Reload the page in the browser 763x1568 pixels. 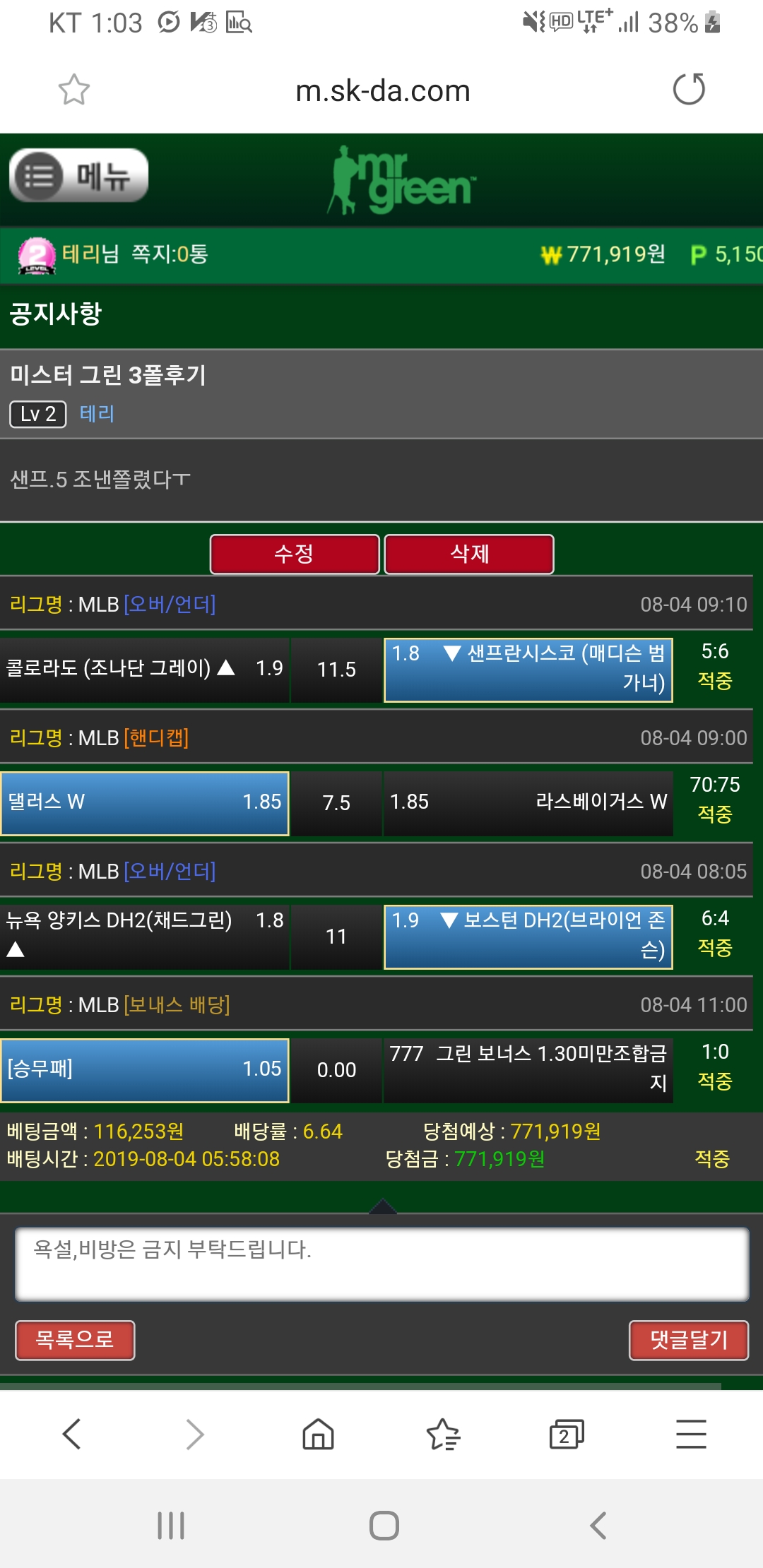(689, 90)
